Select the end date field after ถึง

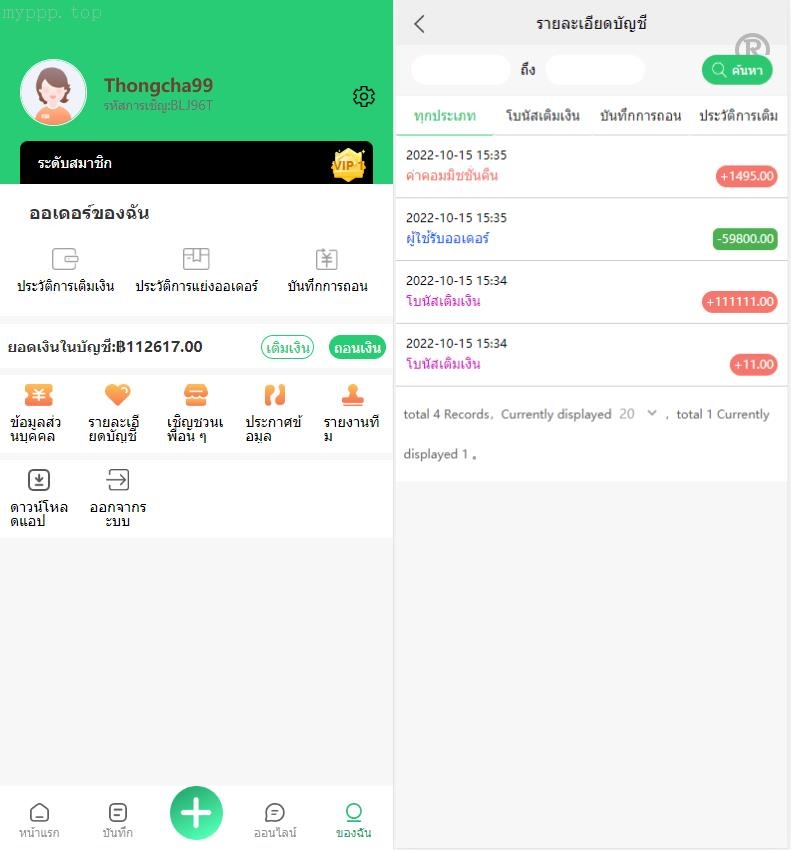tap(595, 70)
